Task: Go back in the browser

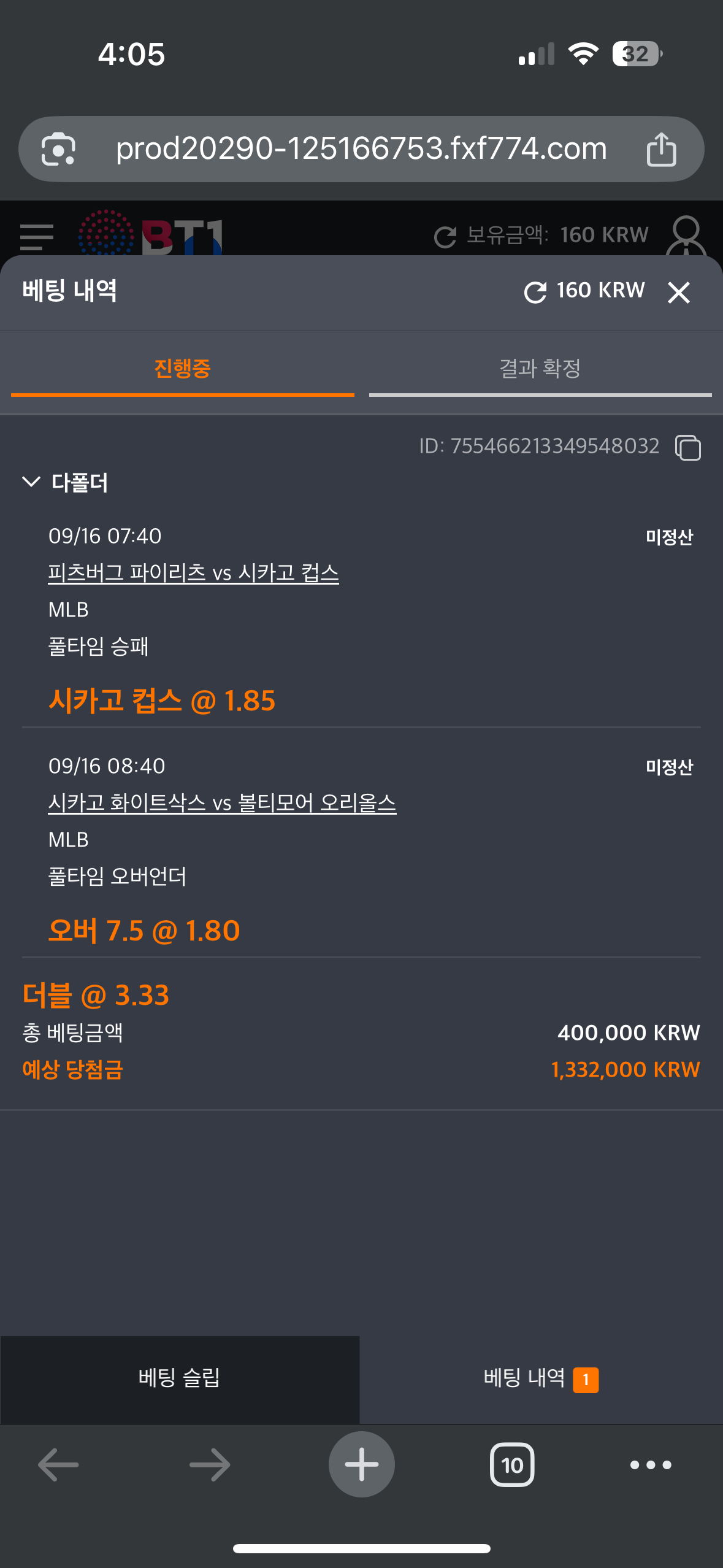Action: [x=58, y=1465]
